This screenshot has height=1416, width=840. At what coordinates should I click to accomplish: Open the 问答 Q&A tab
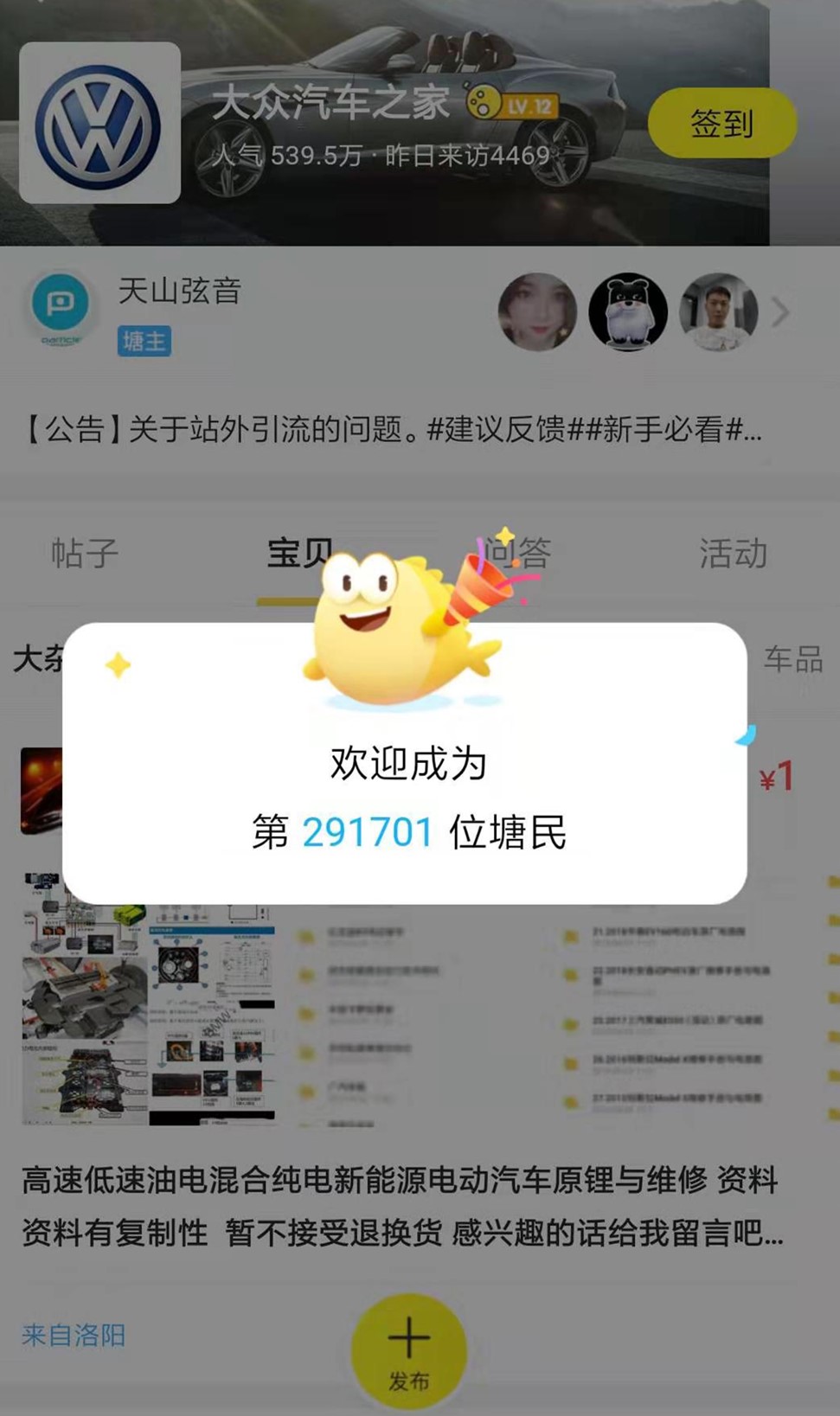click(519, 554)
